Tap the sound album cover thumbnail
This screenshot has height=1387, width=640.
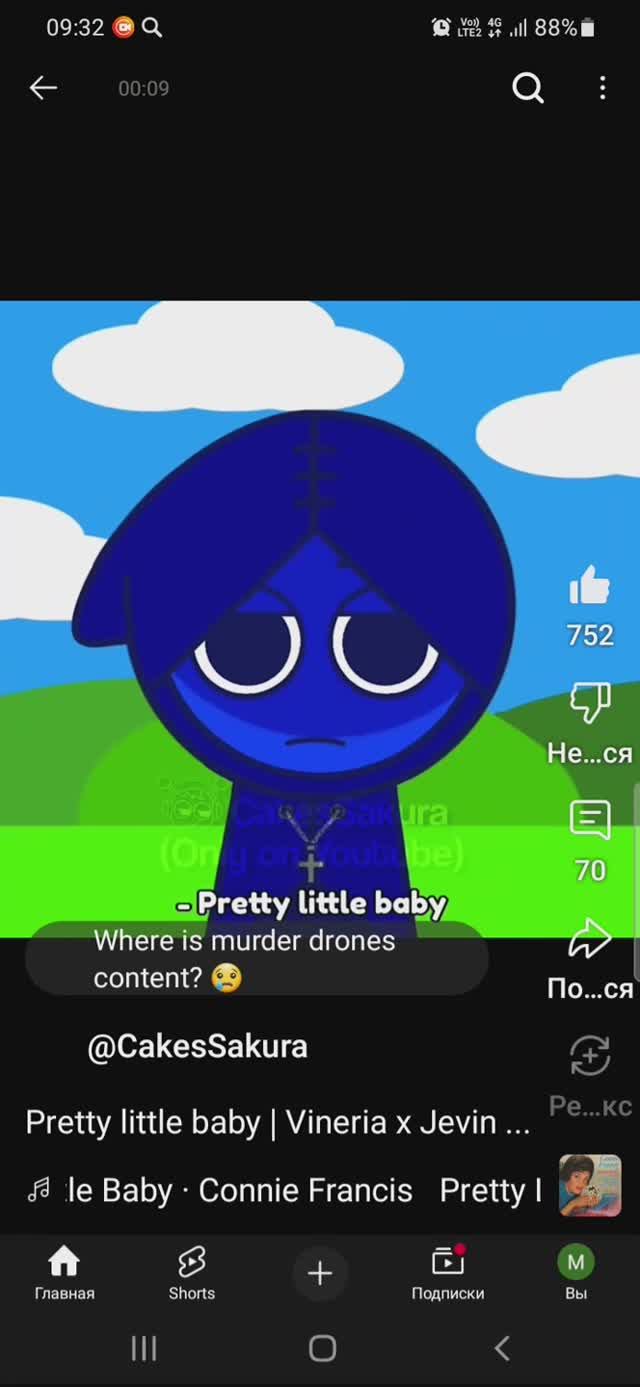coord(590,1185)
